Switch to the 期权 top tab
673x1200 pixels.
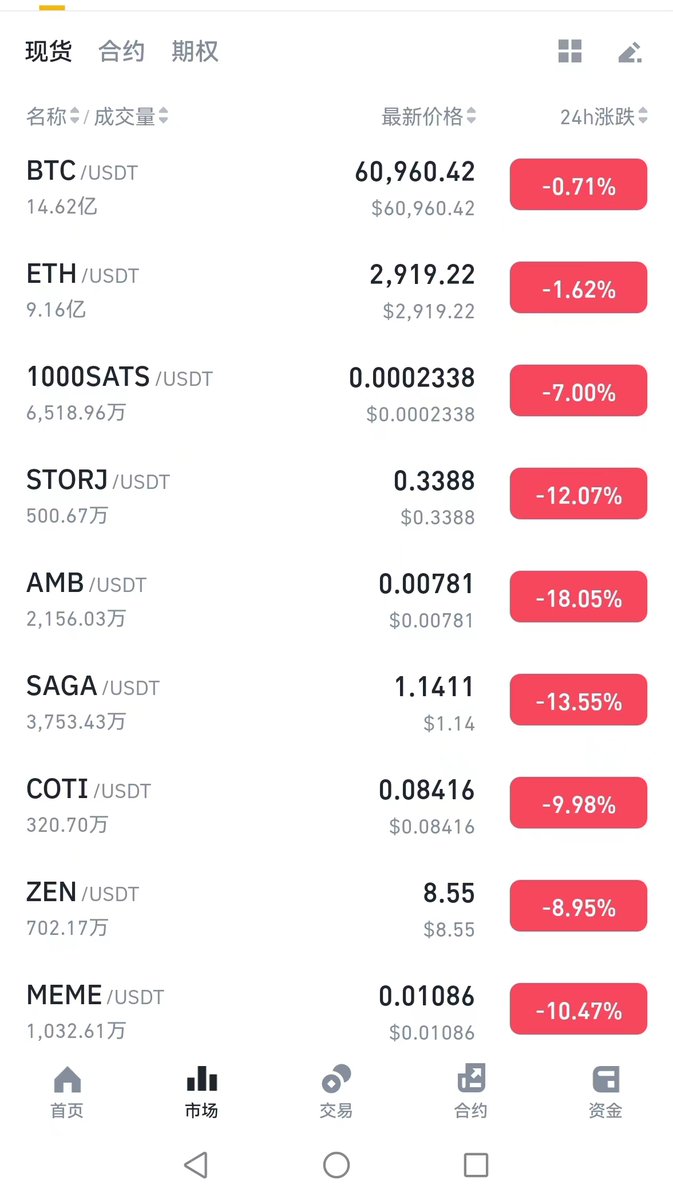pyautogui.click(x=195, y=52)
